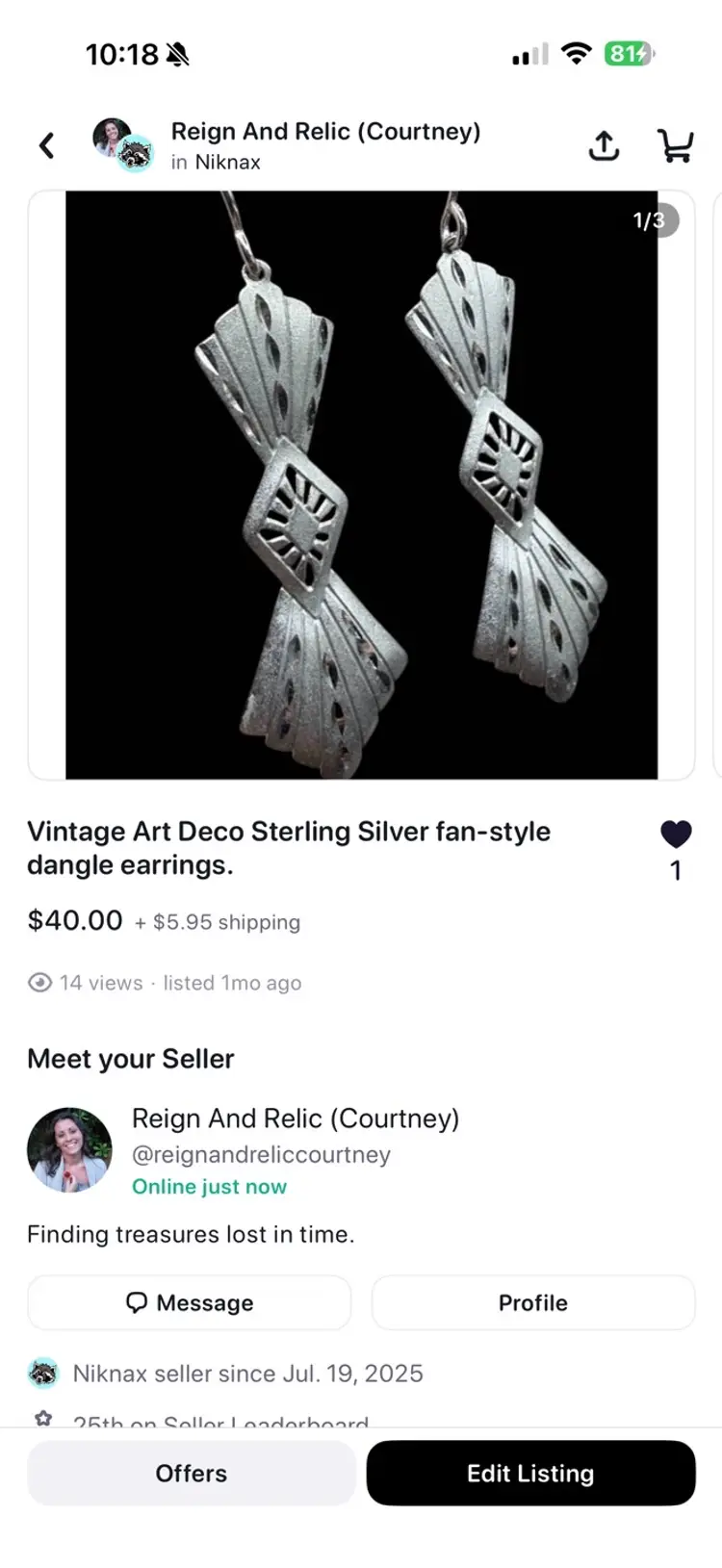The height and width of the screenshot is (1568, 722).
Task: Share this earrings listing
Action: pos(604,145)
